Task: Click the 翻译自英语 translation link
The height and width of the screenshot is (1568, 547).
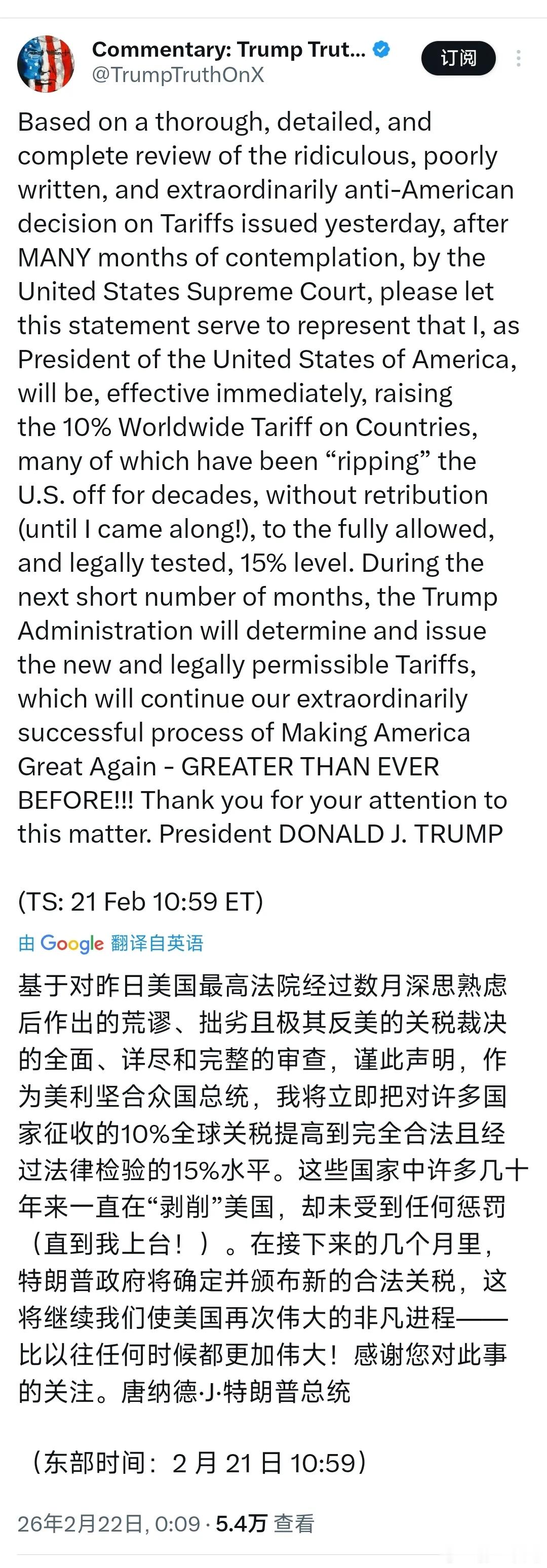Action: tap(156, 944)
